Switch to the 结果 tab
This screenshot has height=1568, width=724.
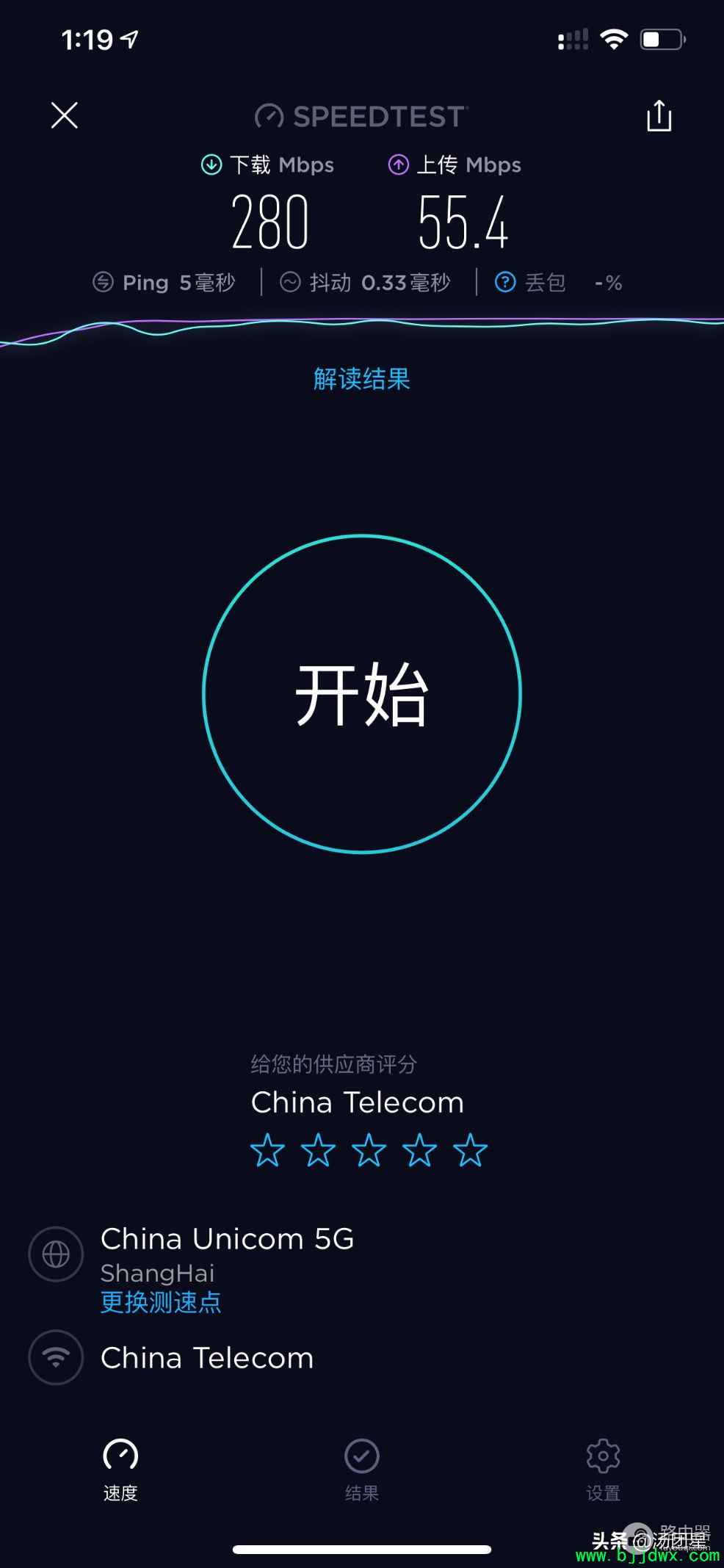pos(362,1470)
